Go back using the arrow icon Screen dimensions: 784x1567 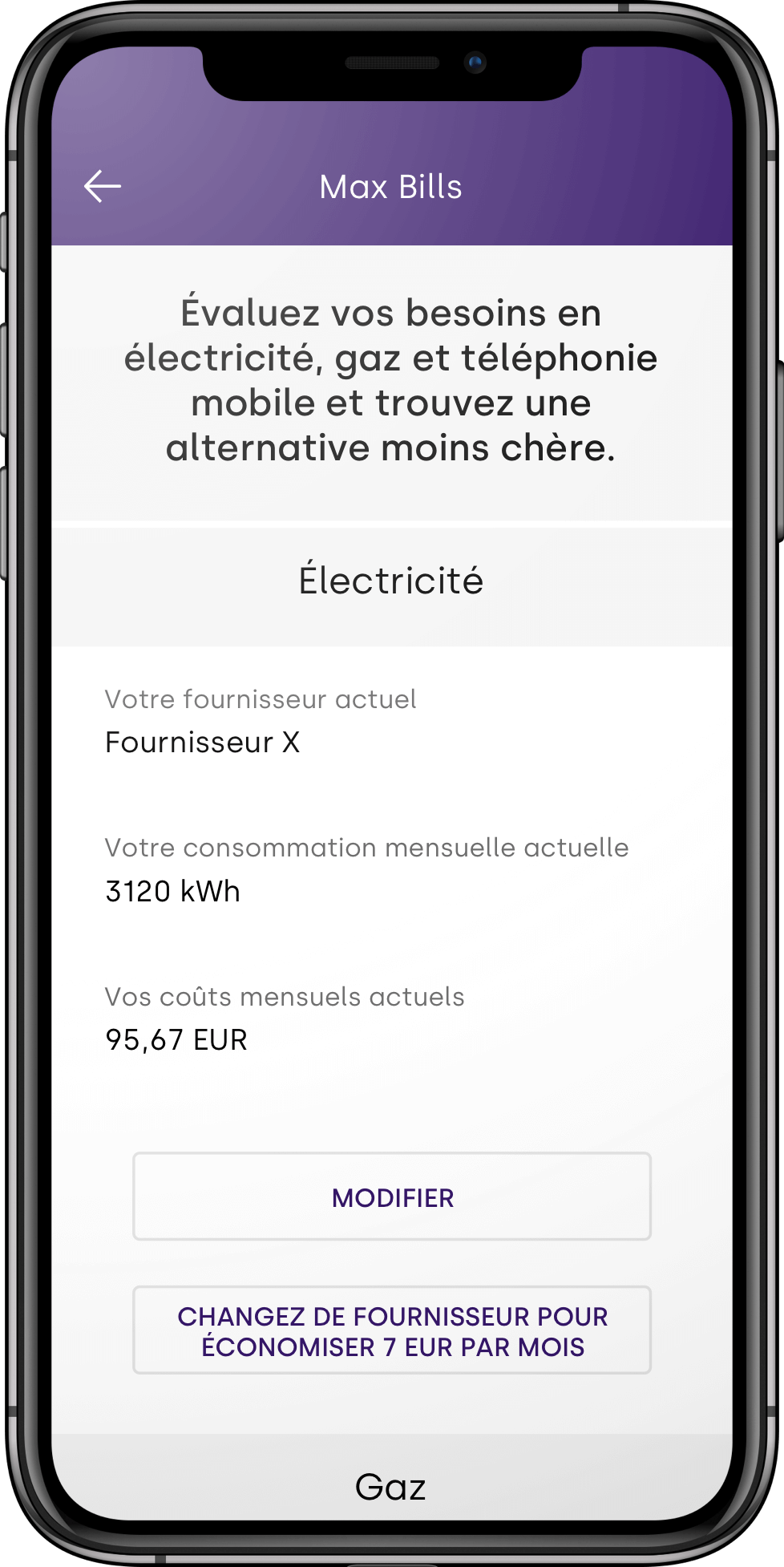click(103, 186)
